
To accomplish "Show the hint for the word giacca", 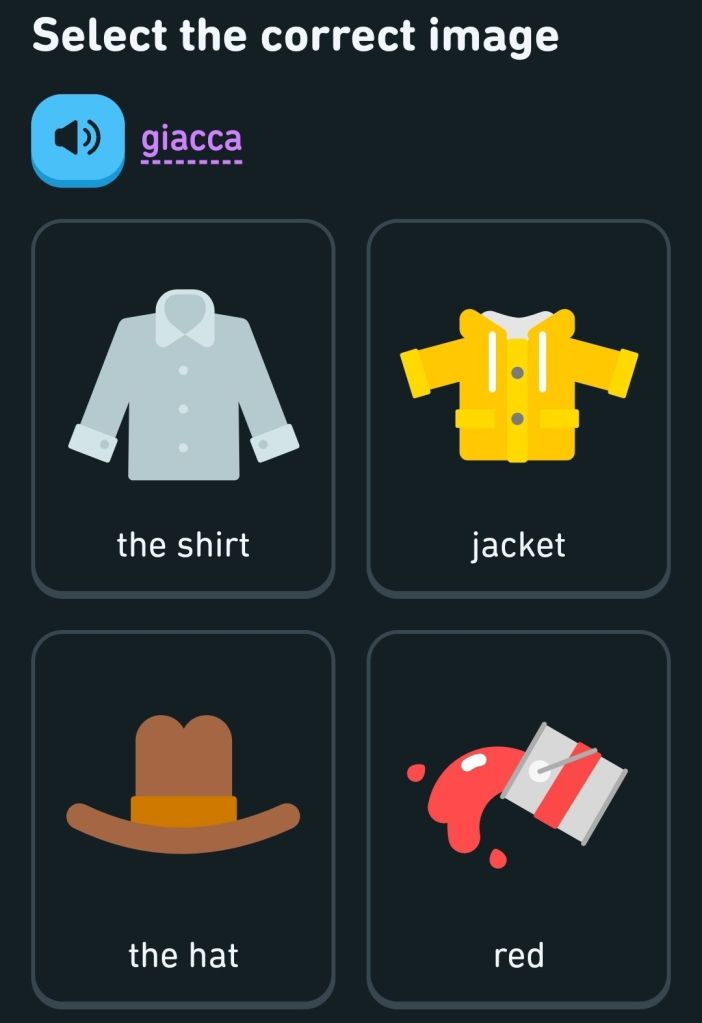I will 191,141.
